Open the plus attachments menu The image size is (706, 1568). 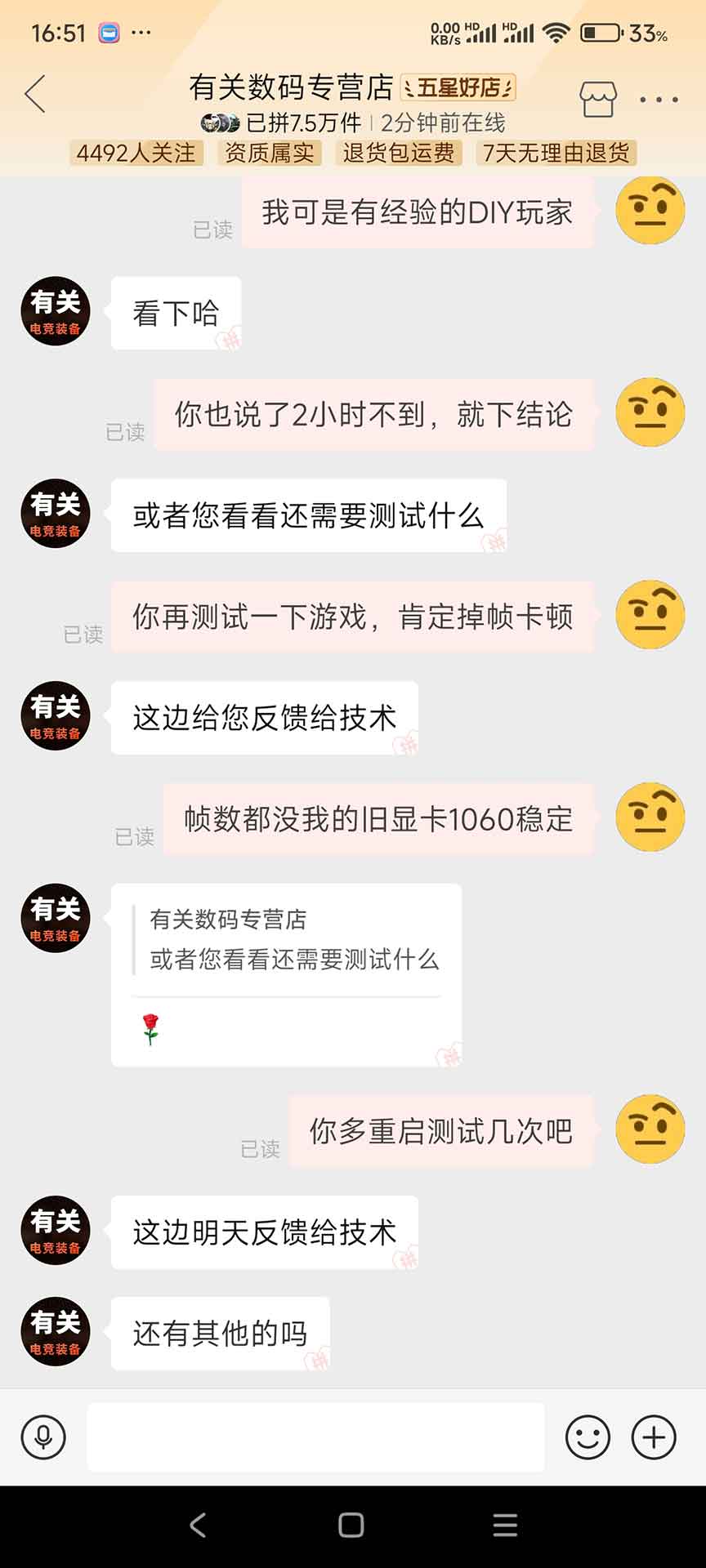654,1437
